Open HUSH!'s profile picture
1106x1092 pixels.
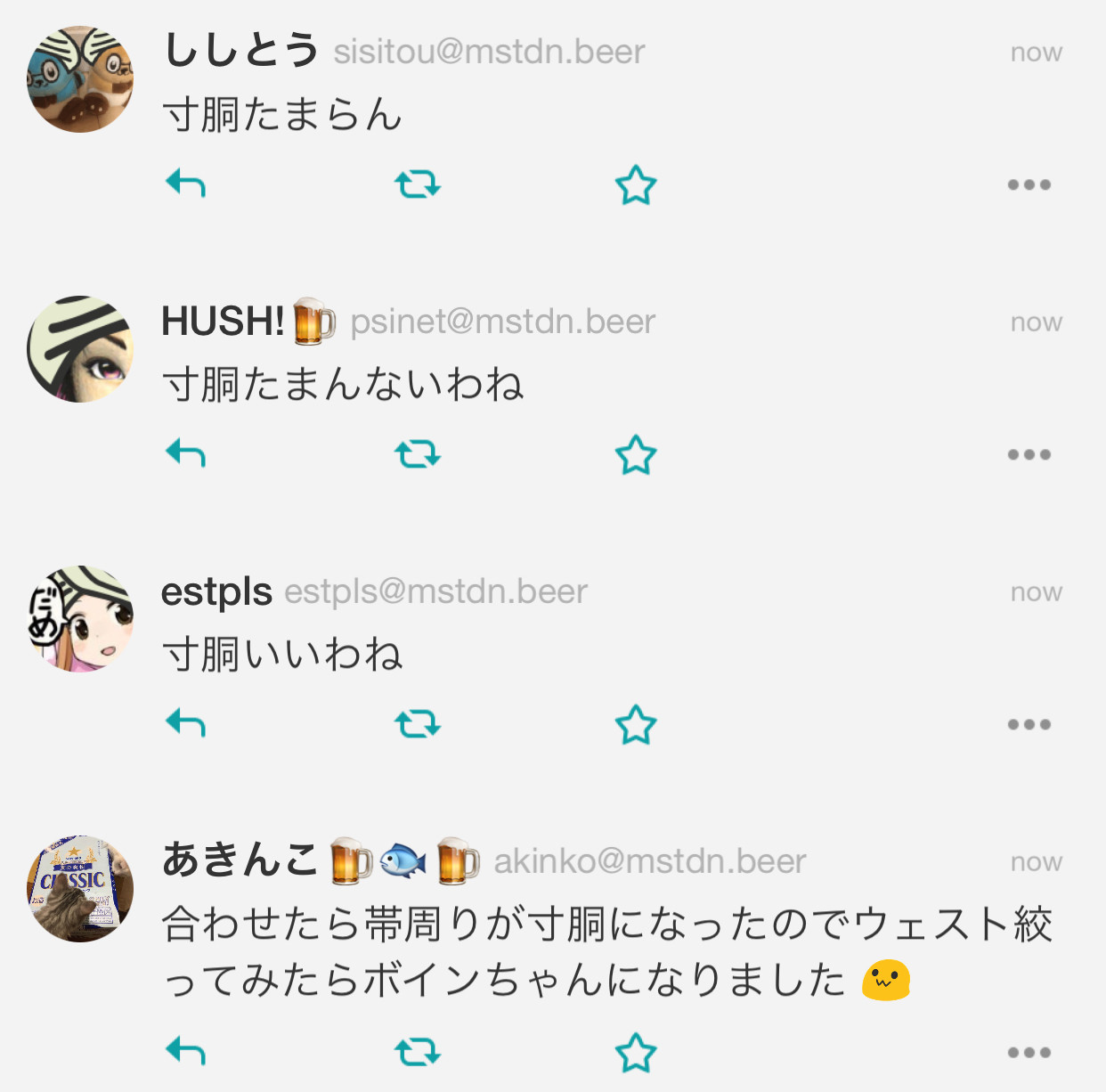(80, 349)
